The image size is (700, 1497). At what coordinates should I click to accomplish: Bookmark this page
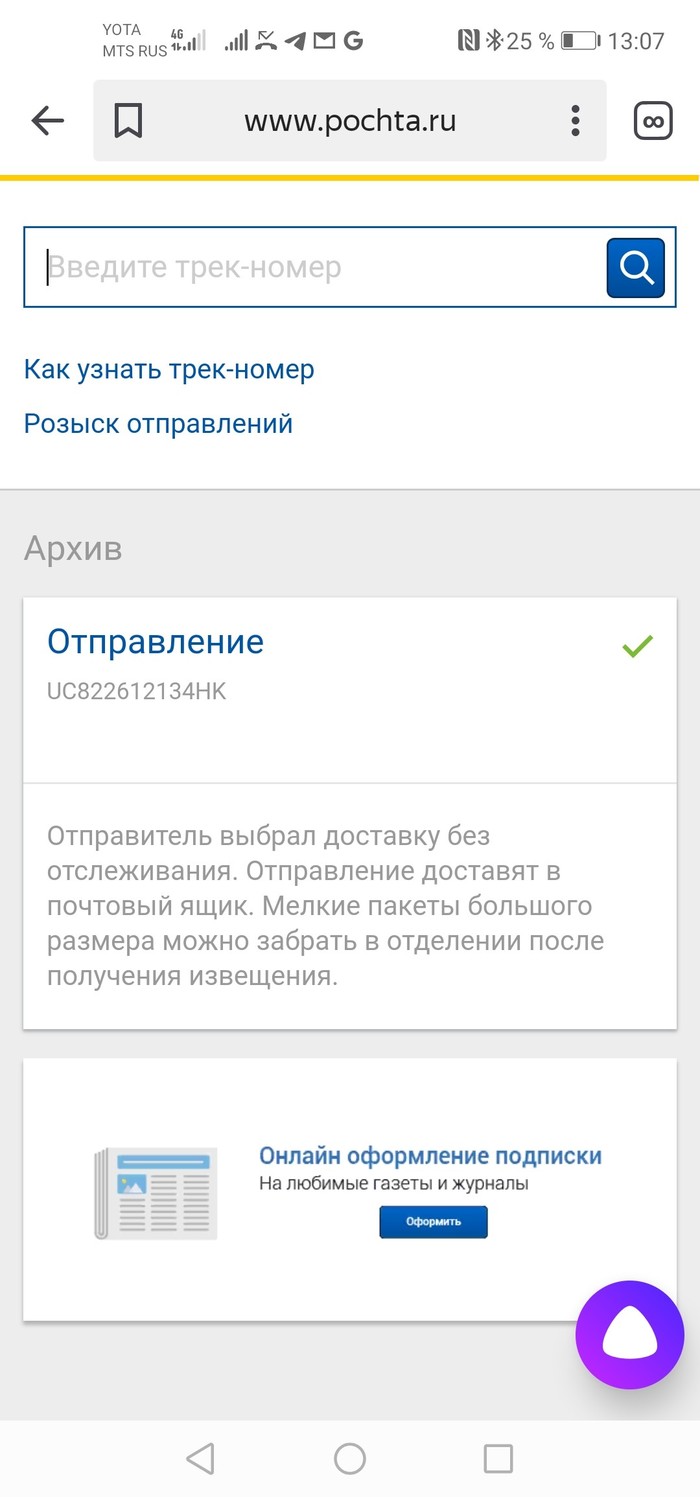128,121
